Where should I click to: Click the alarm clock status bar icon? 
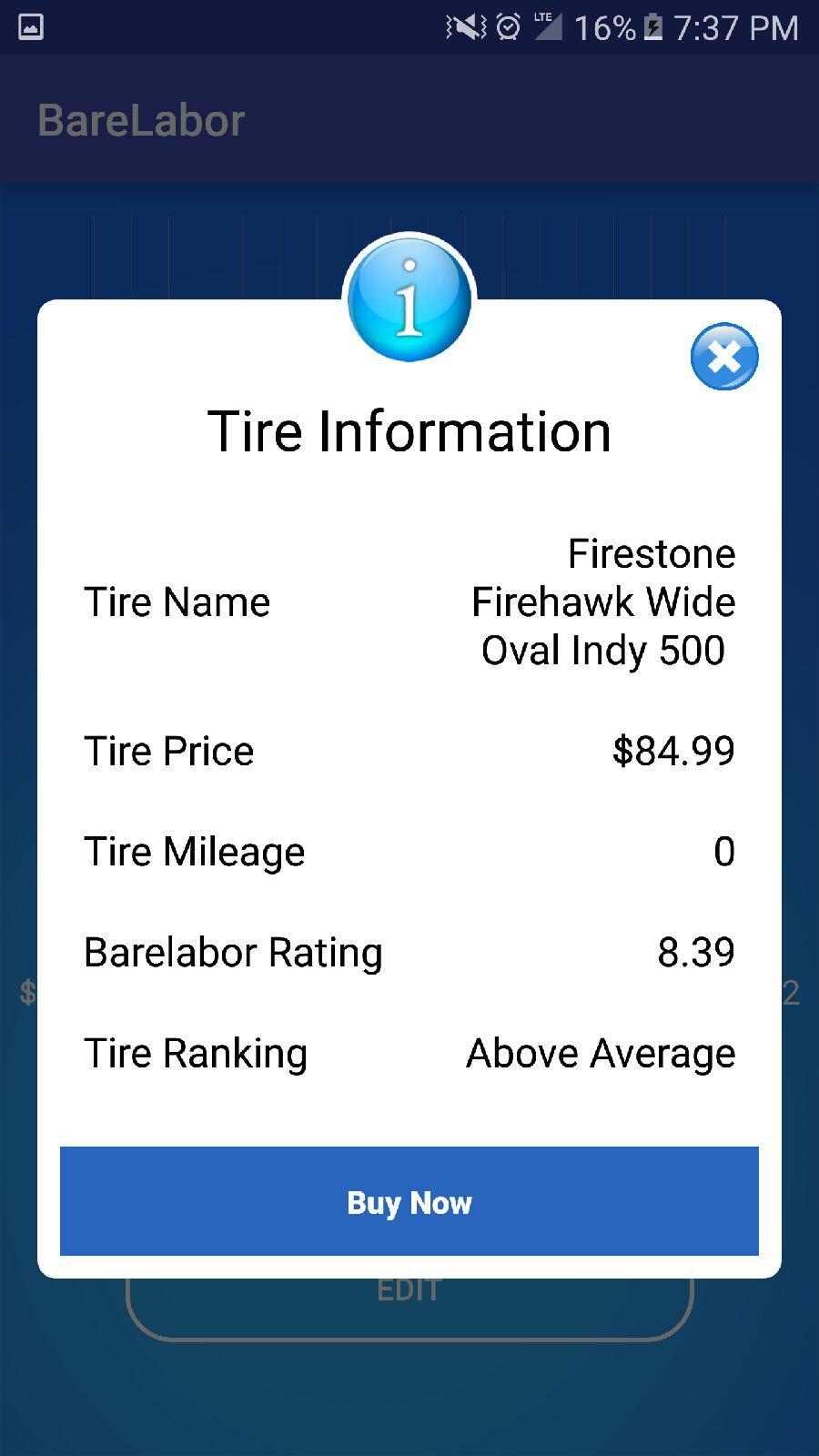(507, 27)
